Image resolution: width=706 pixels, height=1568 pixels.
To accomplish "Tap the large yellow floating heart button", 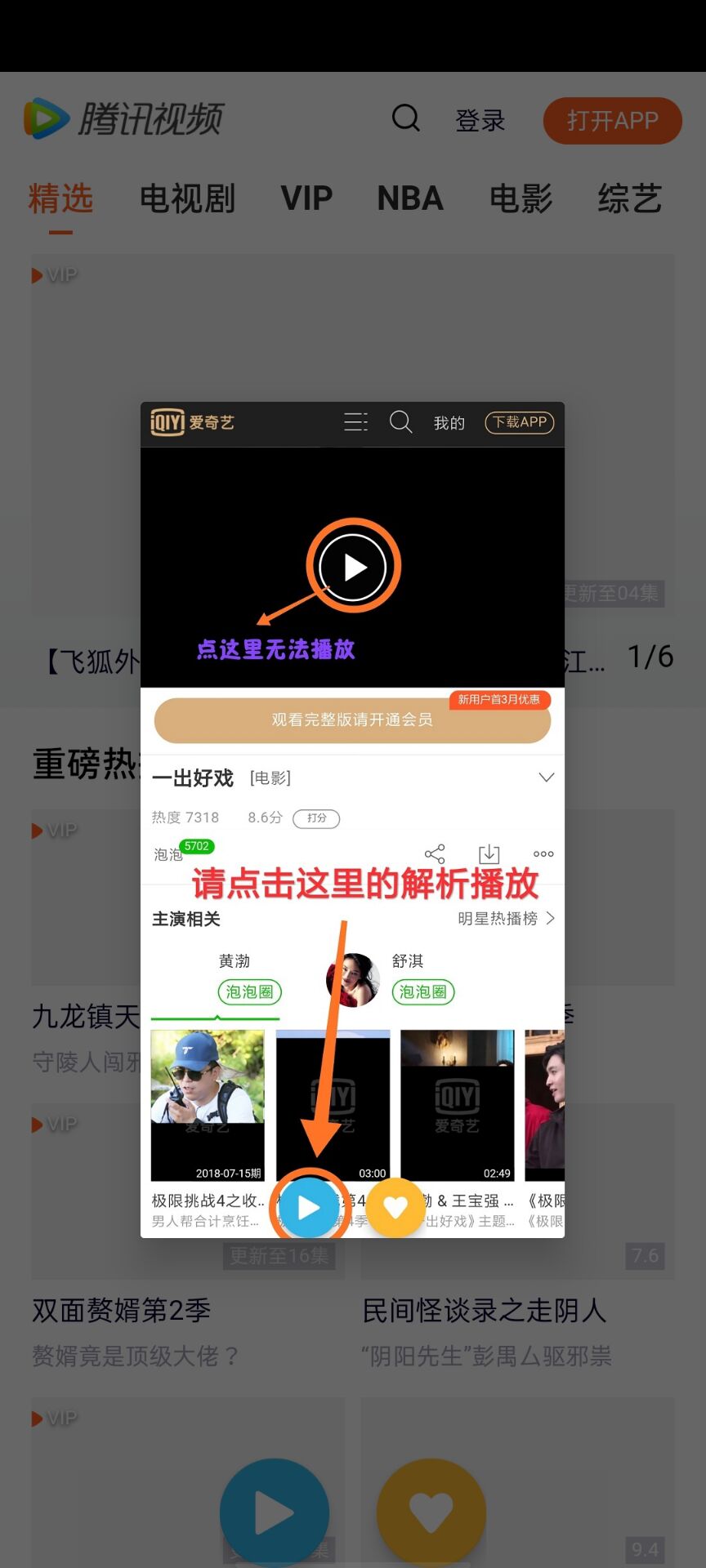I will (x=431, y=1512).
